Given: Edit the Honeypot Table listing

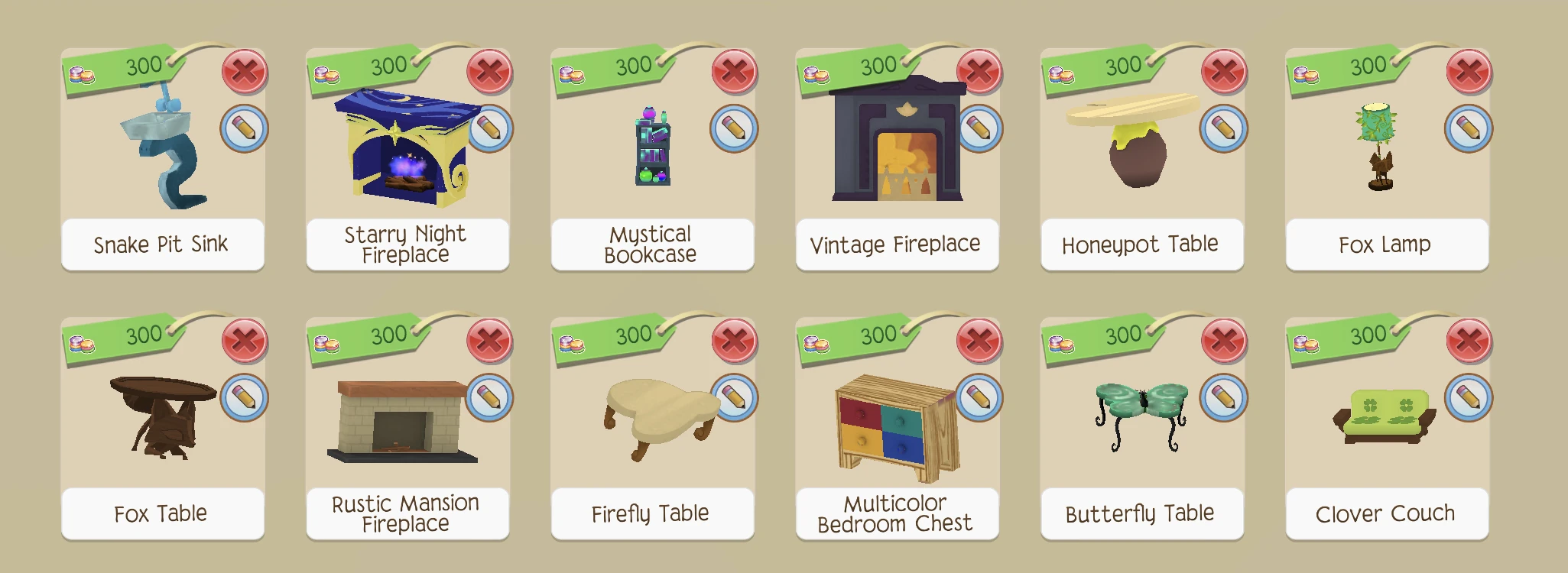Looking at the screenshot, I should point(1224,128).
